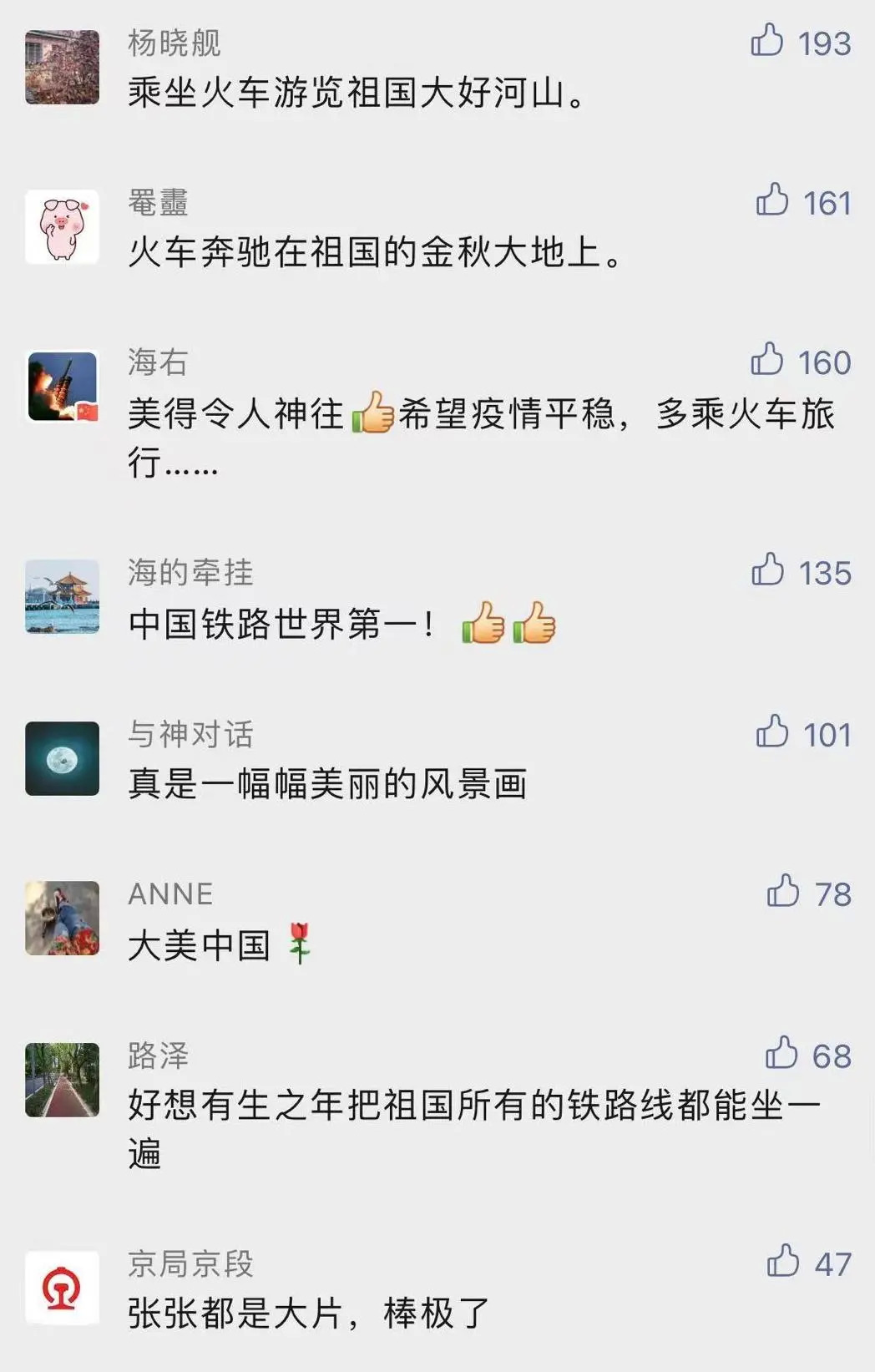Like ANNE's comment
The image size is (875, 1372).
(782, 892)
